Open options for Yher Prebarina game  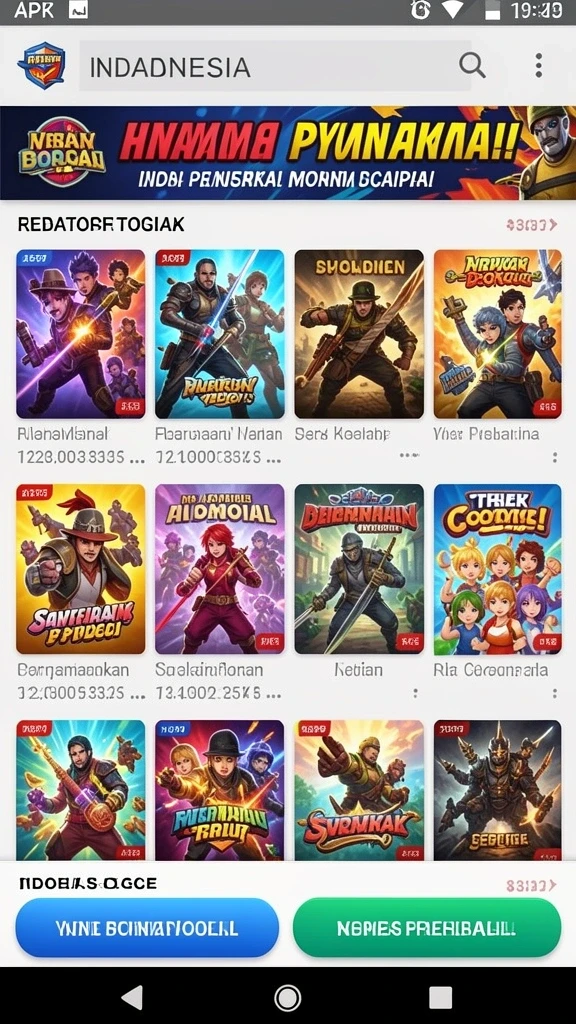click(554, 458)
